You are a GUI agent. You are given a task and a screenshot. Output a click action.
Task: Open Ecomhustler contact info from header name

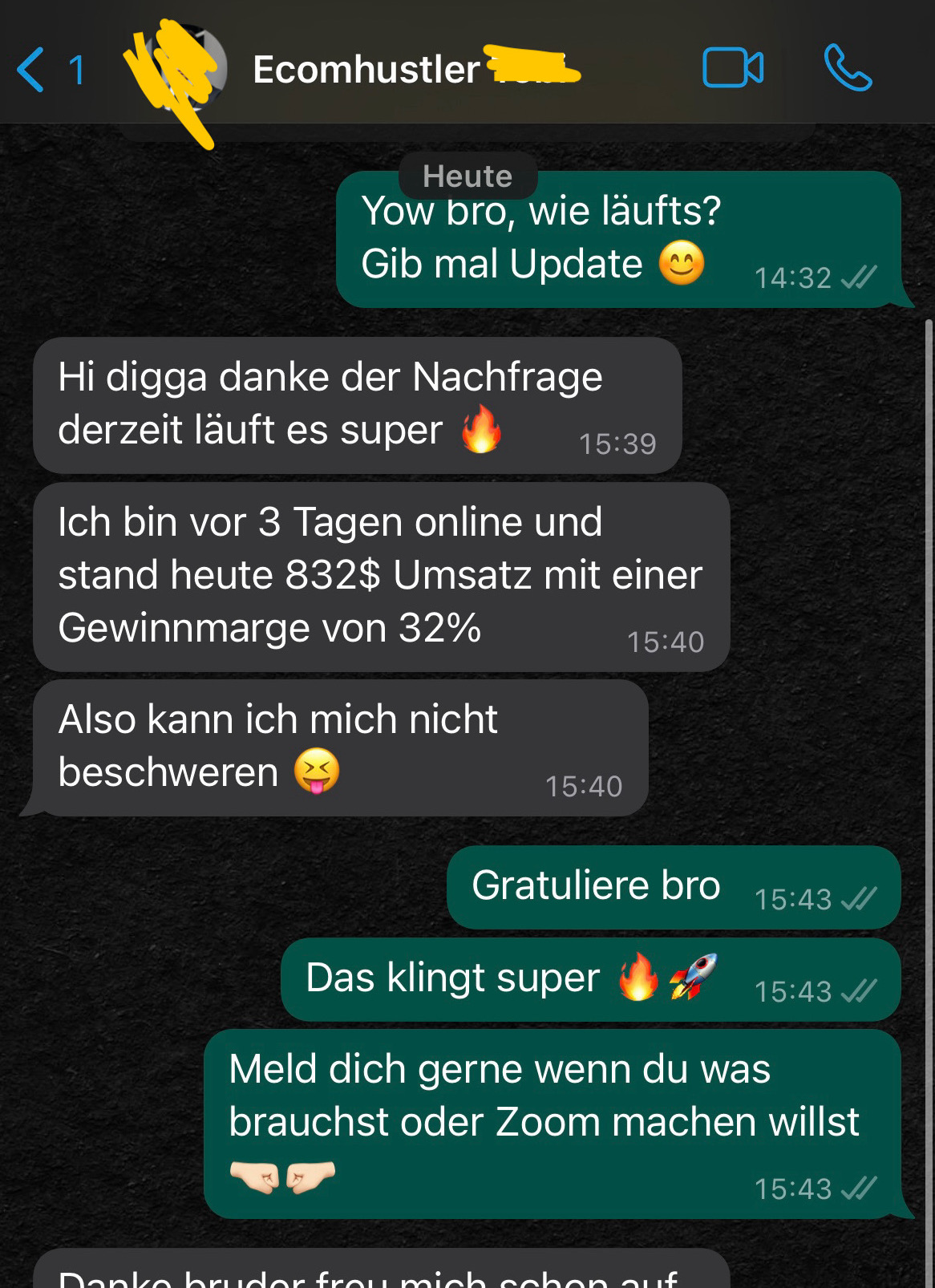point(367,70)
